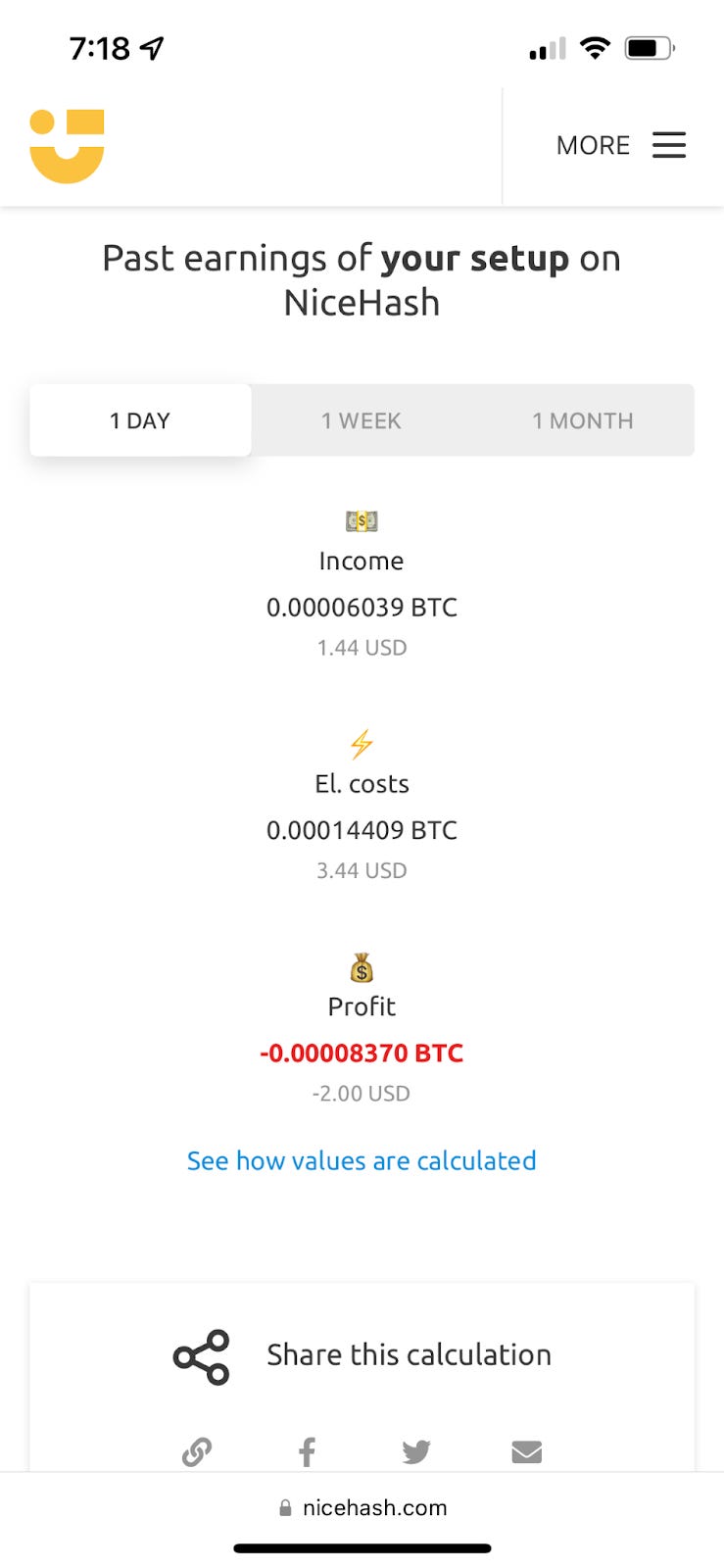The height and width of the screenshot is (1568, 724).
Task: Tap the NiceHash logo to go home
Action: click(67, 146)
